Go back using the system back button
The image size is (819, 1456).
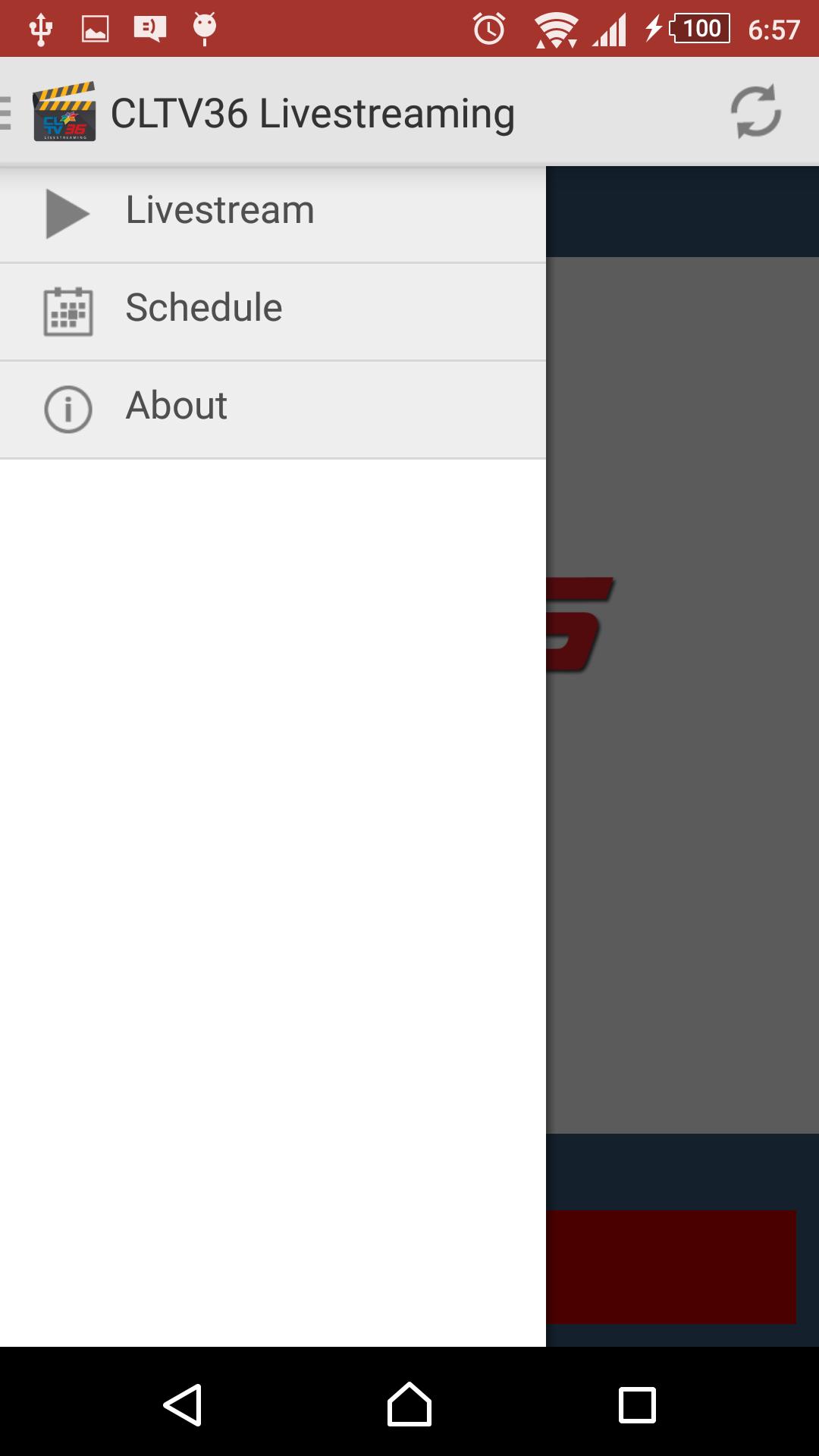pos(183,1404)
